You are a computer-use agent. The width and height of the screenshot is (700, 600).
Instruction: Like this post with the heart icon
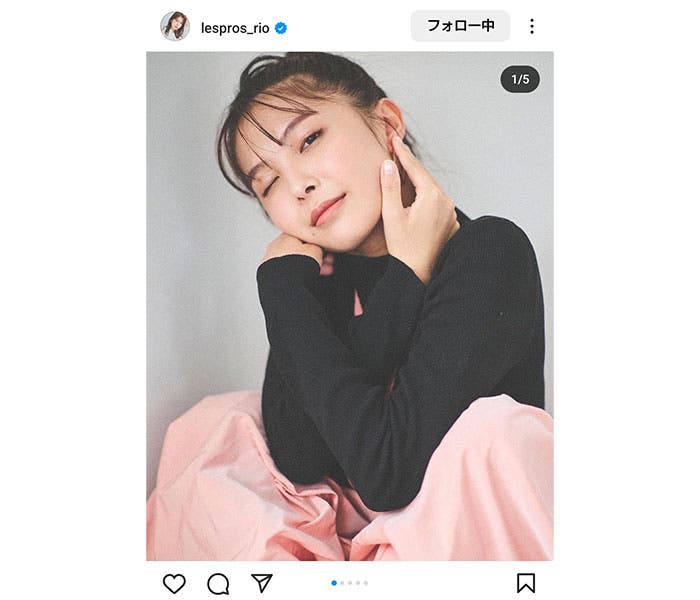pyautogui.click(x=174, y=583)
